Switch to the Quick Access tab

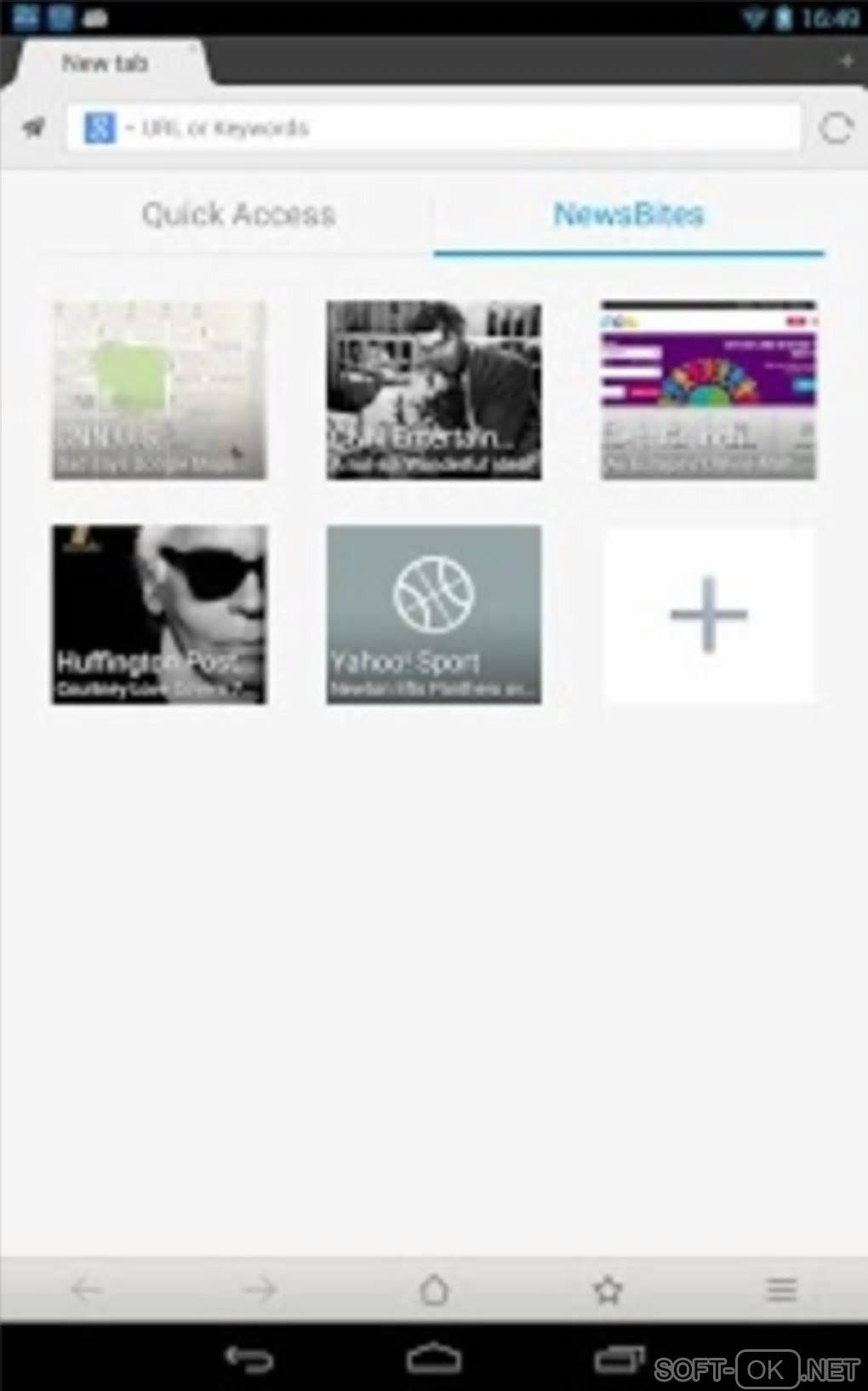pos(238,215)
